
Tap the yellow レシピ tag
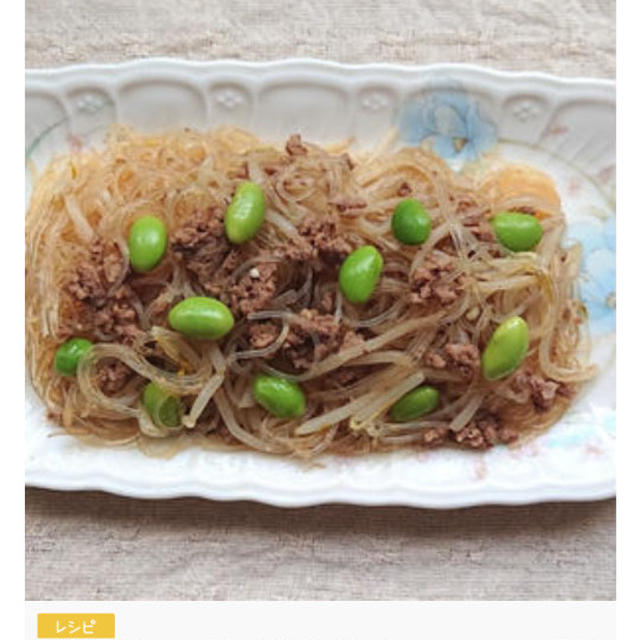click(x=76, y=625)
